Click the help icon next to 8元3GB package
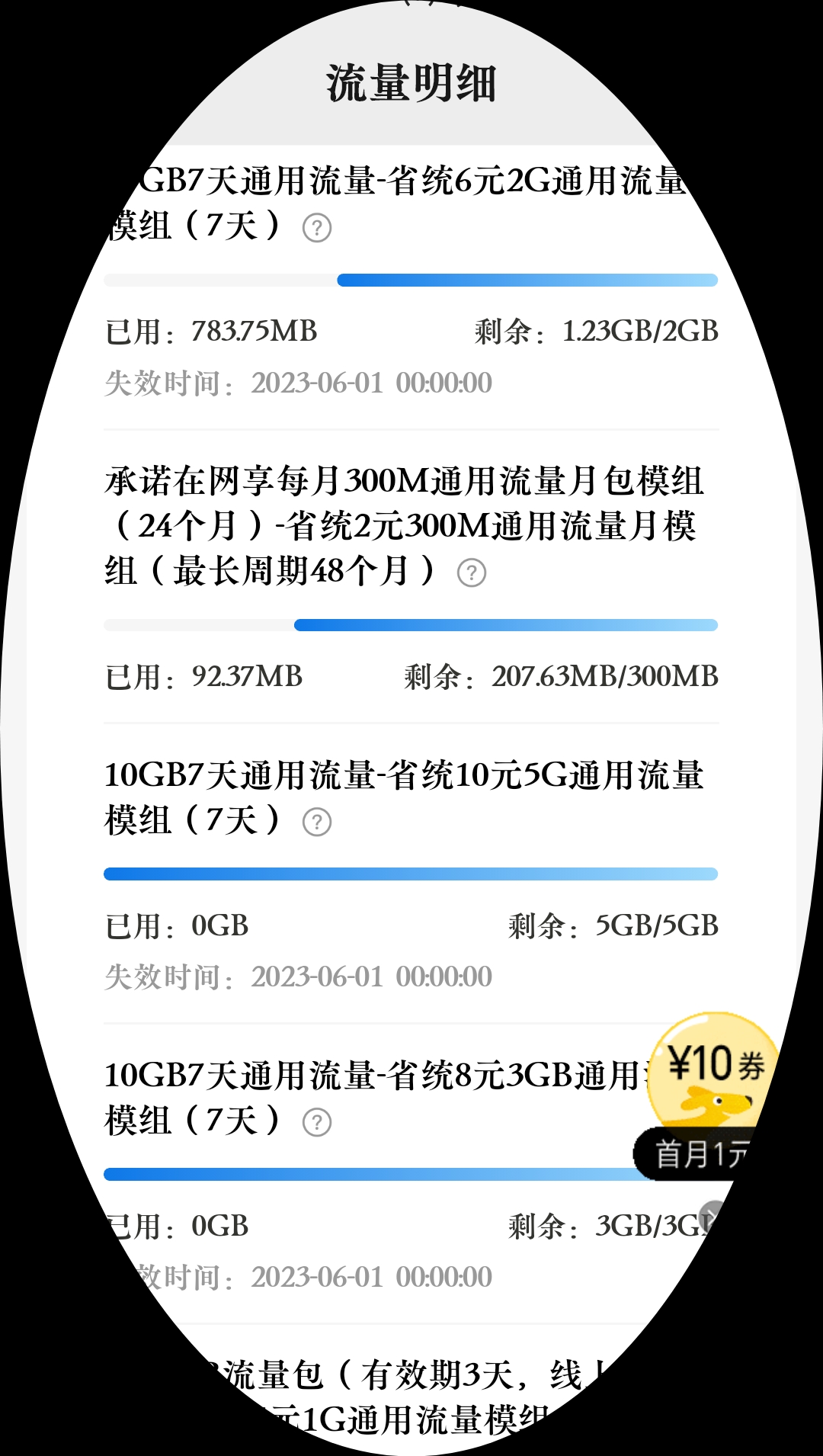823x1456 pixels. [318, 1121]
